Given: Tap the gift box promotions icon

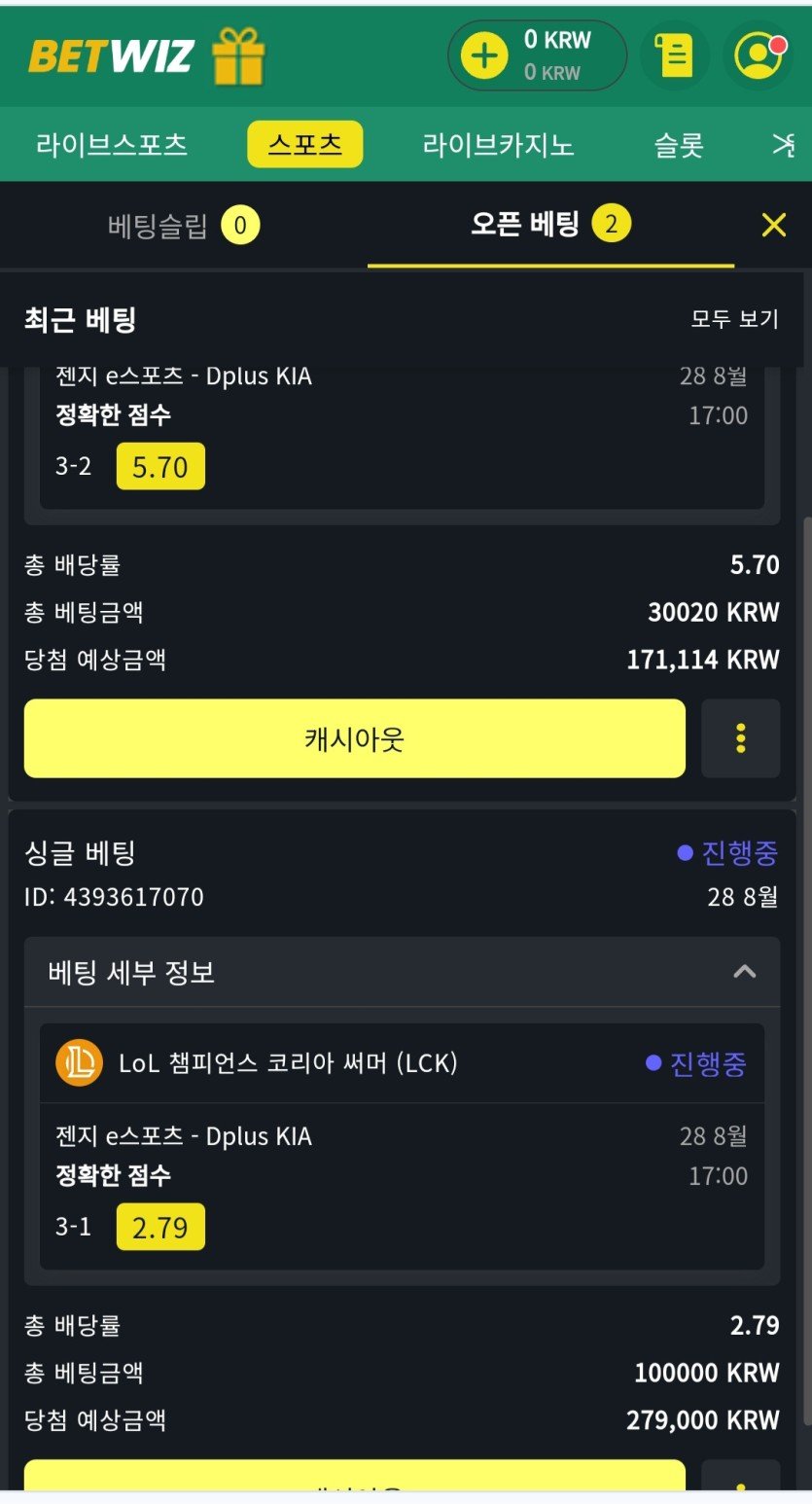Looking at the screenshot, I should [x=238, y=56].
